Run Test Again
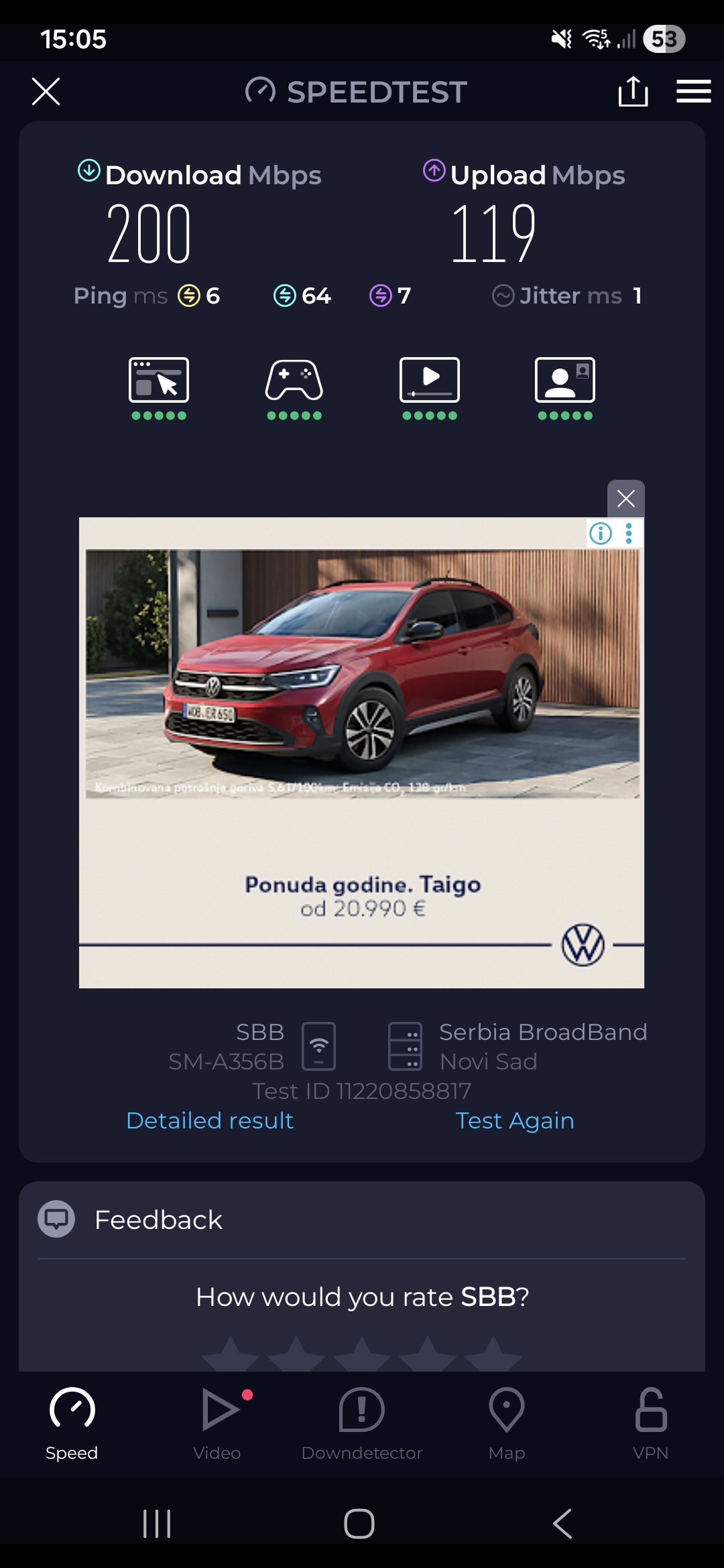The width and height of the screenshot is (724, 1568). tap(515, 1120)
